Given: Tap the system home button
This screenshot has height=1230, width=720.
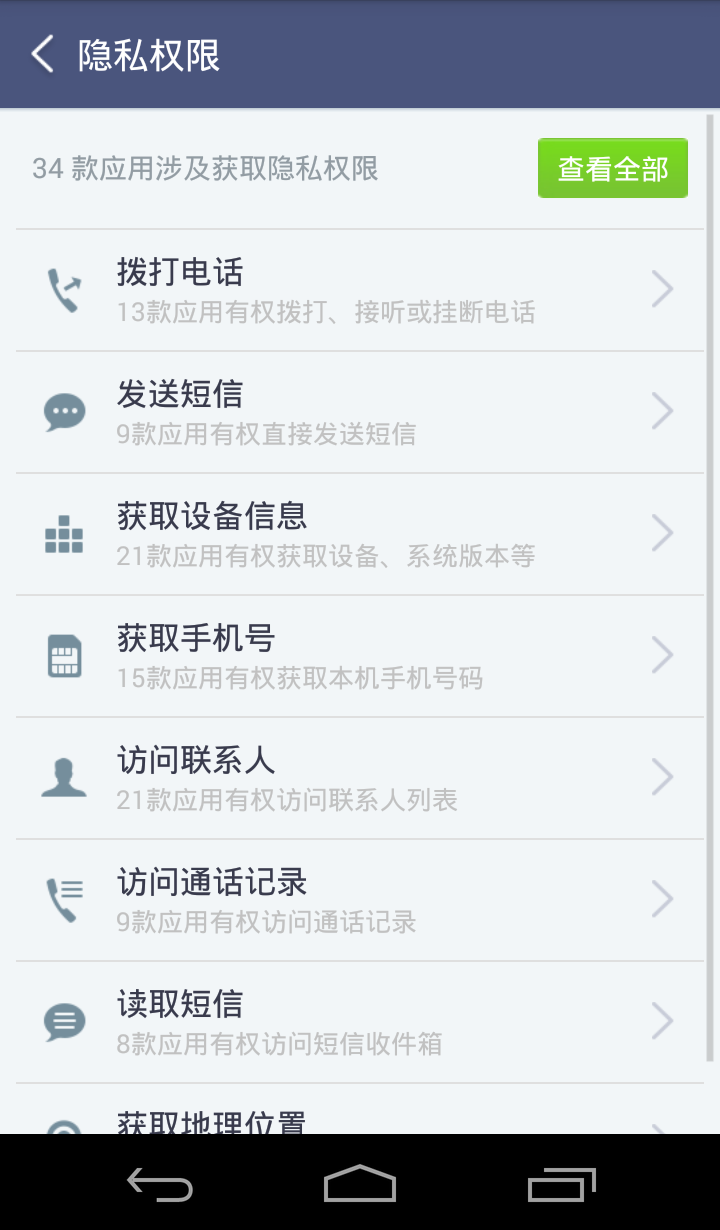Looking at the screenshot, I should click(360, 1184).
